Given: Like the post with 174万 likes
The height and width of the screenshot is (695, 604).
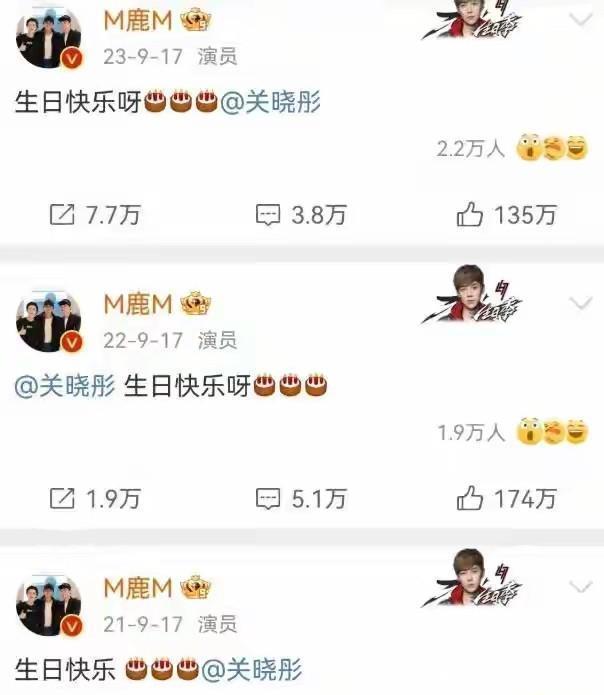Looking at the screenshot, I should 506,498.
